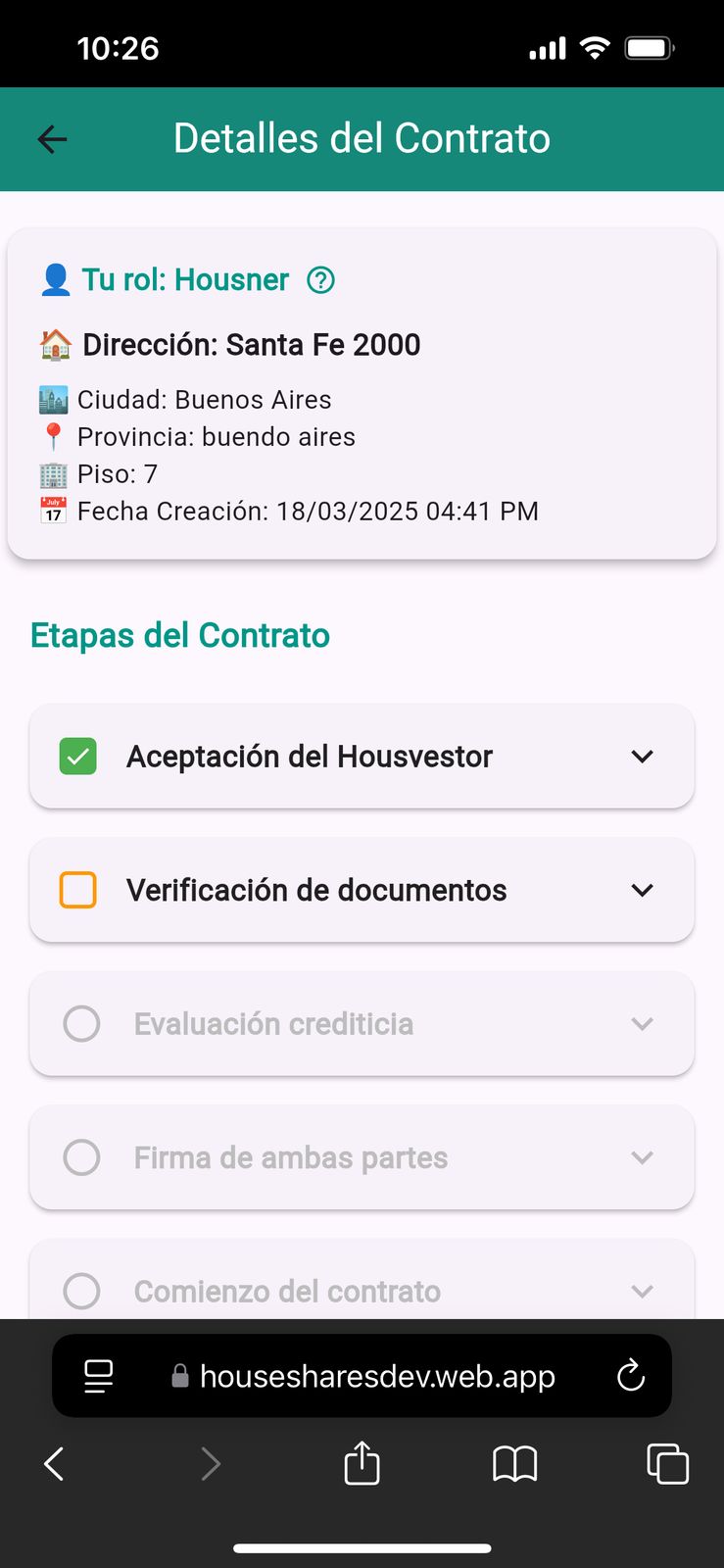Tap the bookmarks icon in Safari toolbar
Viewport: 724px width, 1568px height.
[514, 1463]
